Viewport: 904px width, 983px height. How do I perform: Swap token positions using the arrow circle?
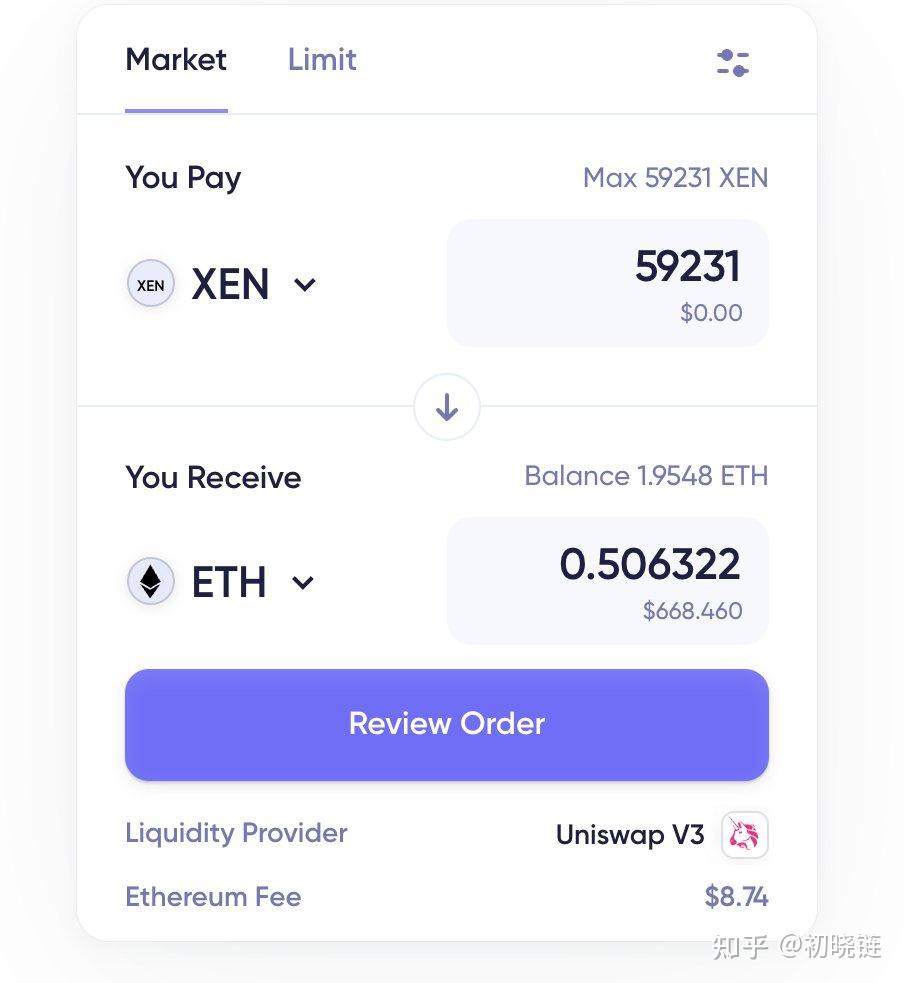coord(446,407)
